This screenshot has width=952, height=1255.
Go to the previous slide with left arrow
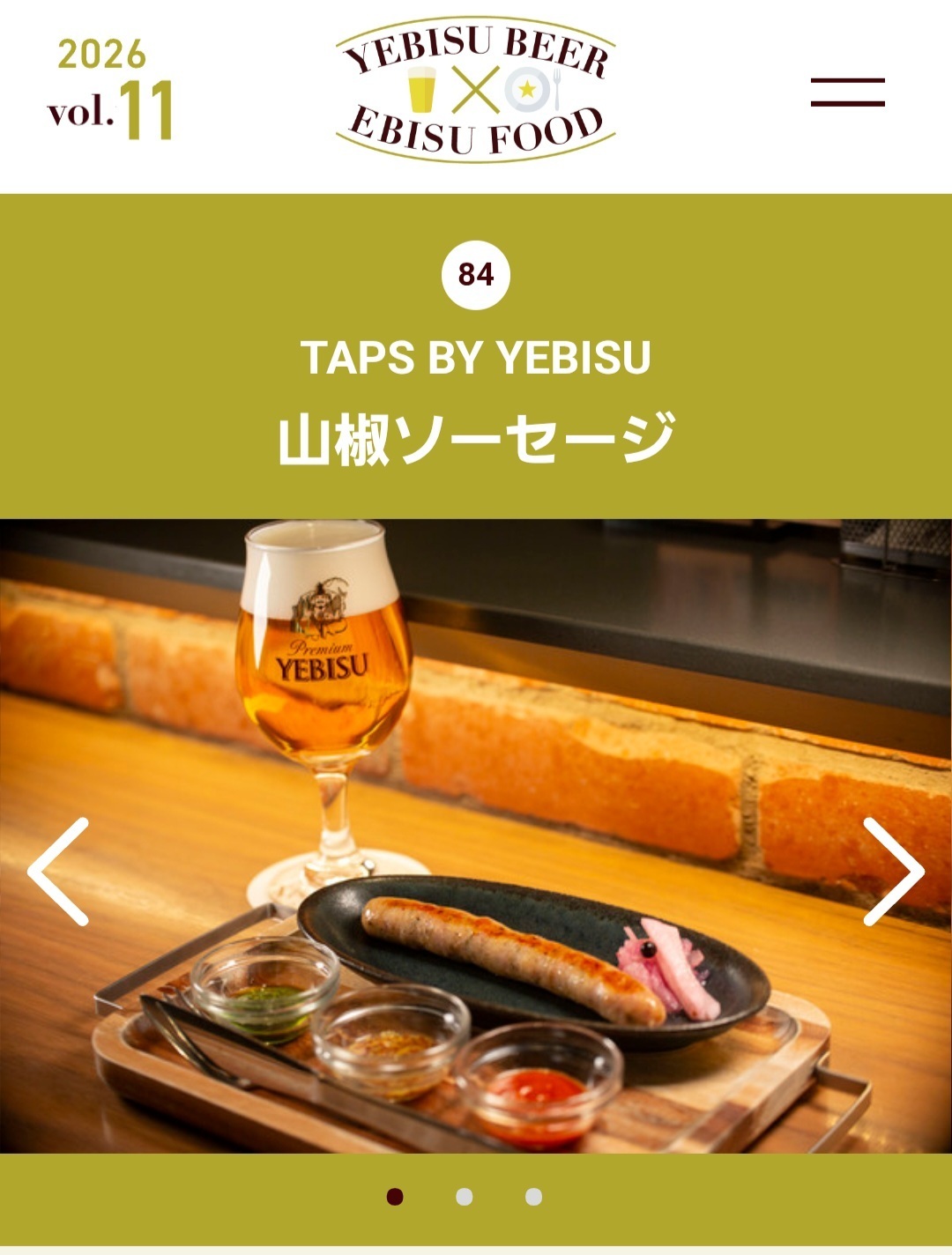point(59,872)
